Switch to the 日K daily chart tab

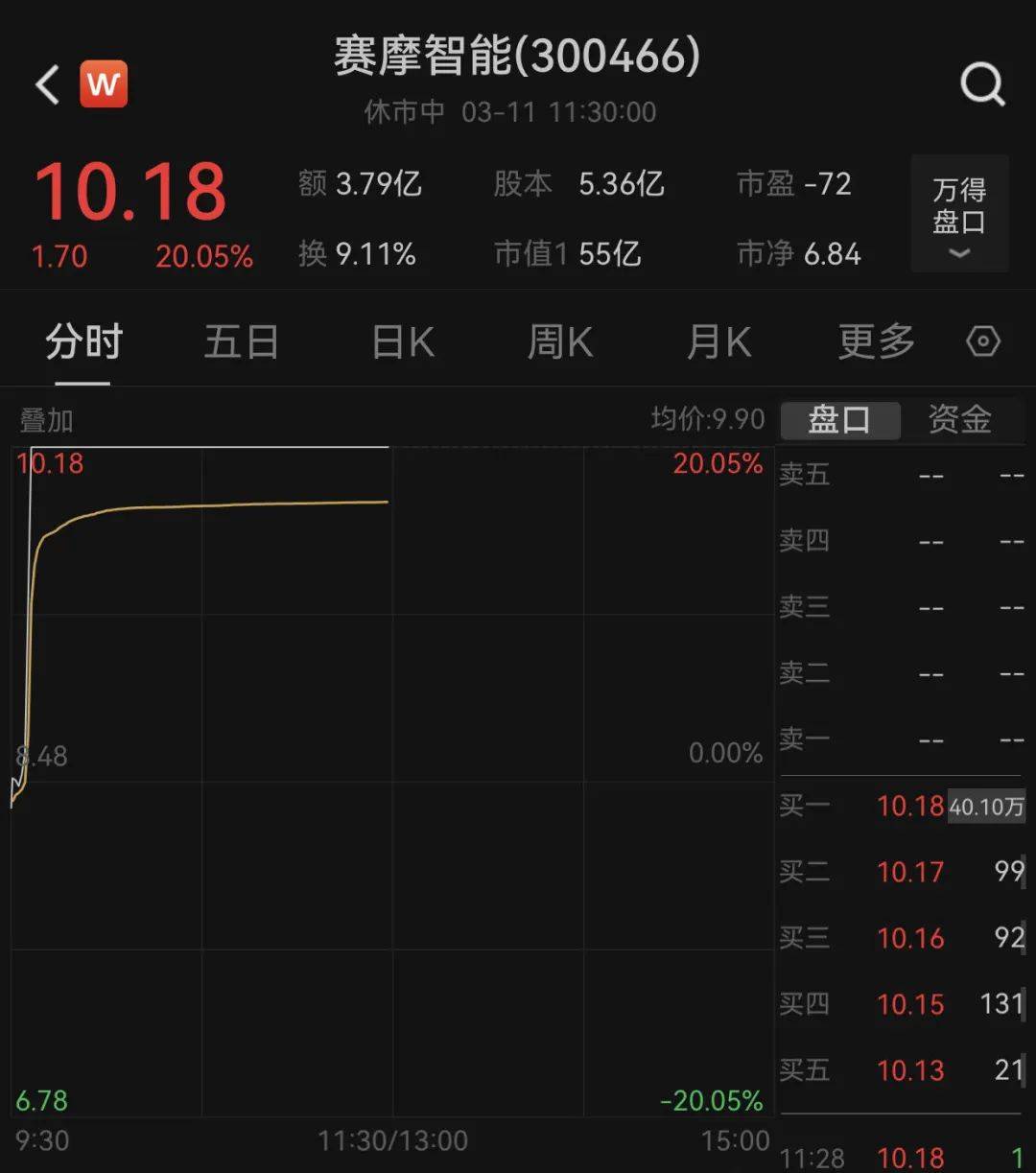tap(402, 341)
